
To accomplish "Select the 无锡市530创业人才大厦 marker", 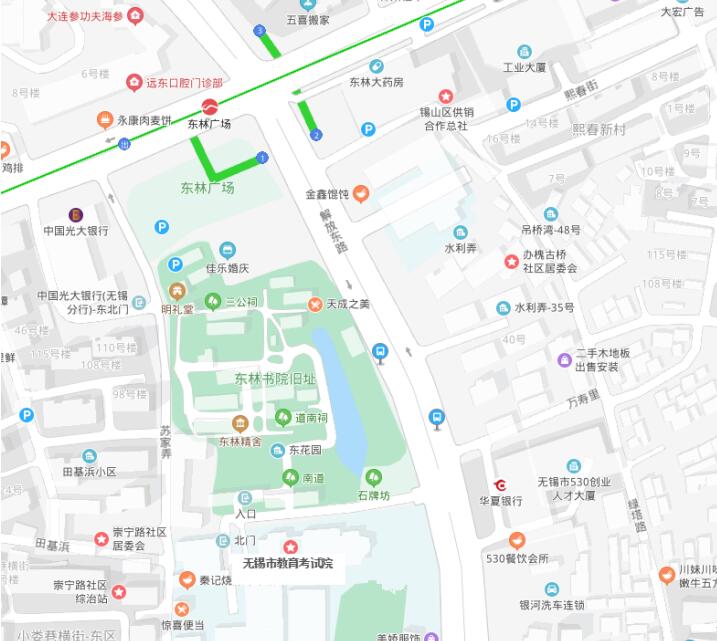I will (x=572, y=466).
